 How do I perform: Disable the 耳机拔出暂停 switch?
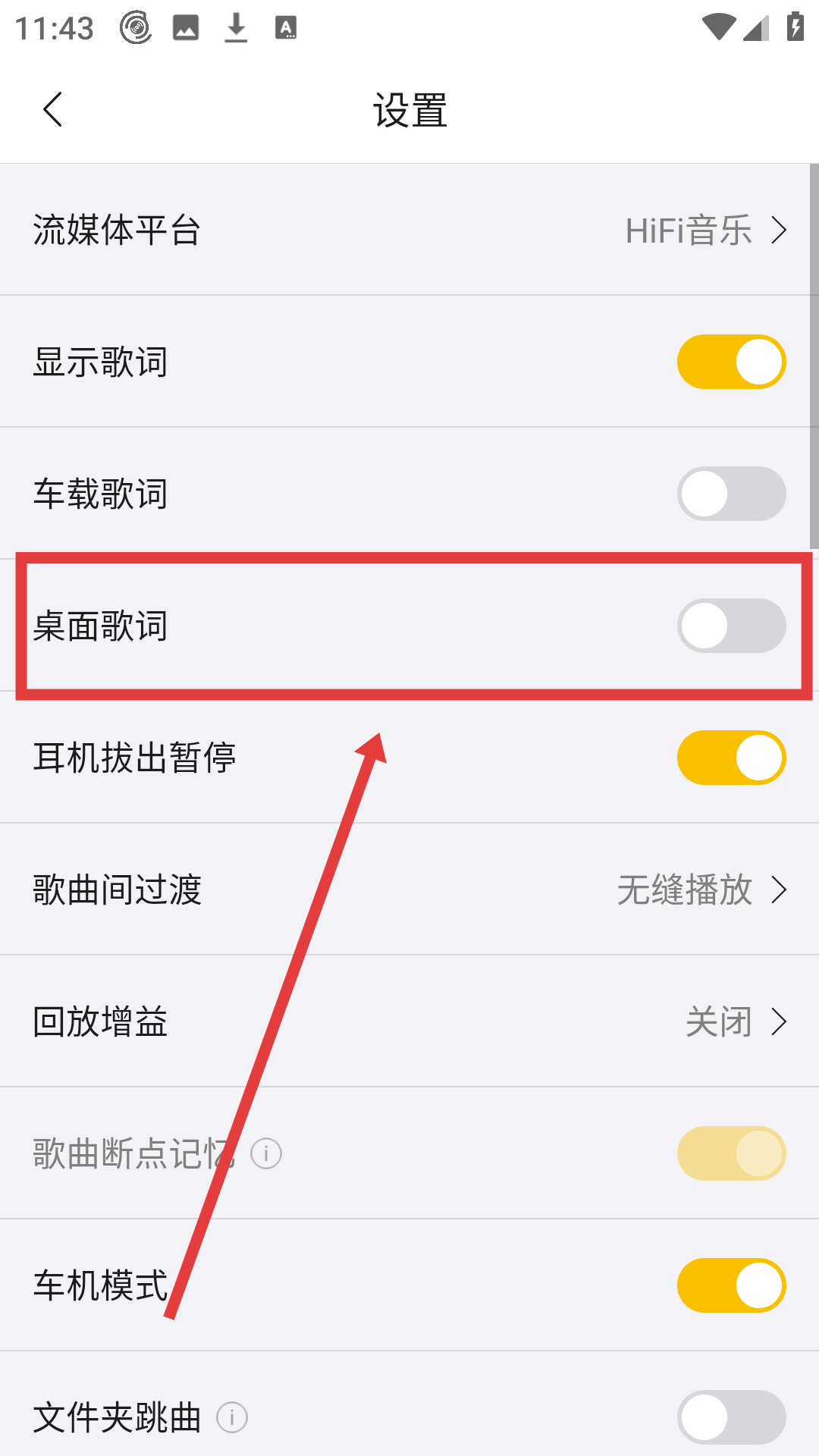(x=731, y=758)
